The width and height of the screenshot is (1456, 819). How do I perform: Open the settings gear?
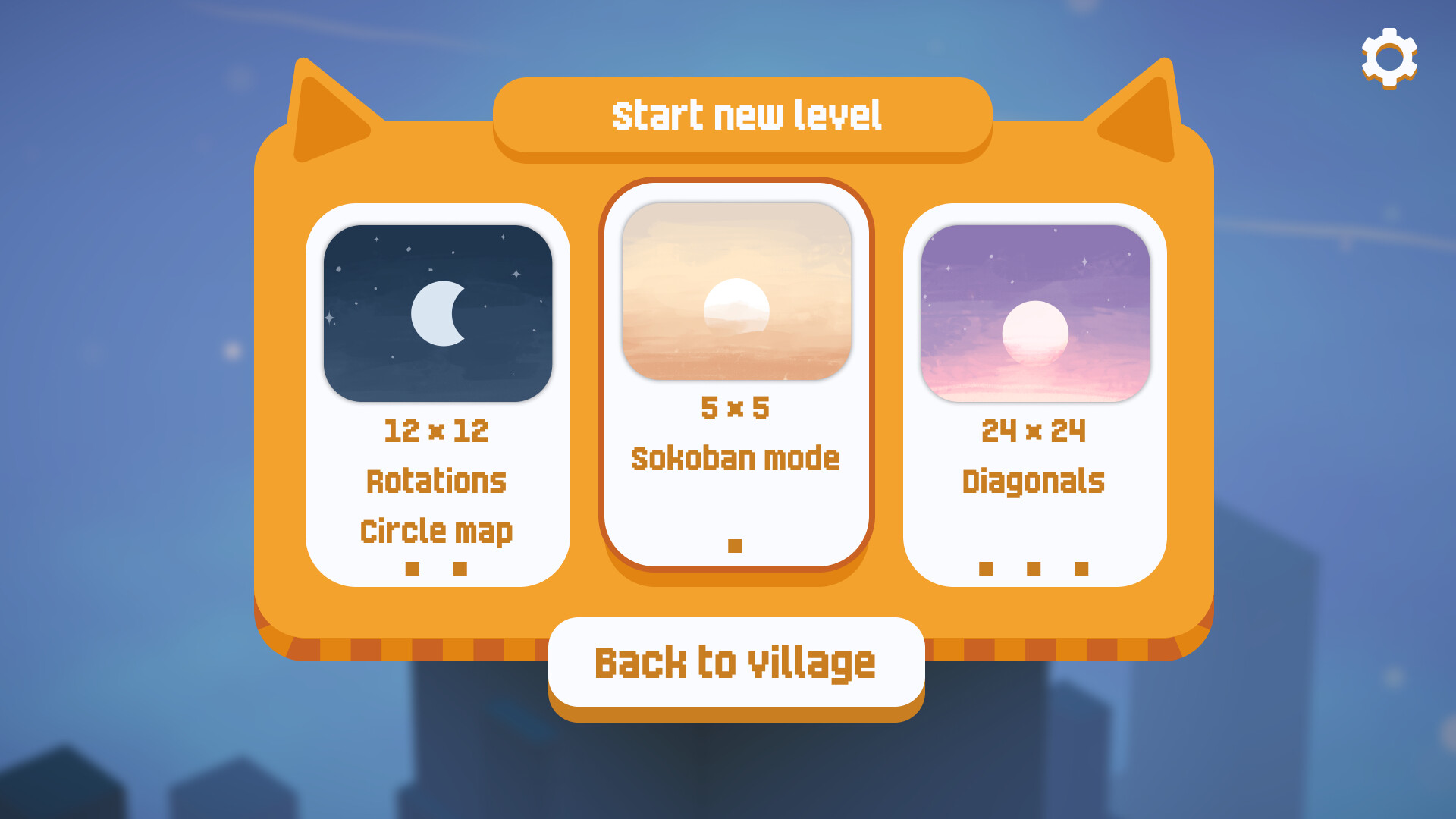coord(1389,58)
